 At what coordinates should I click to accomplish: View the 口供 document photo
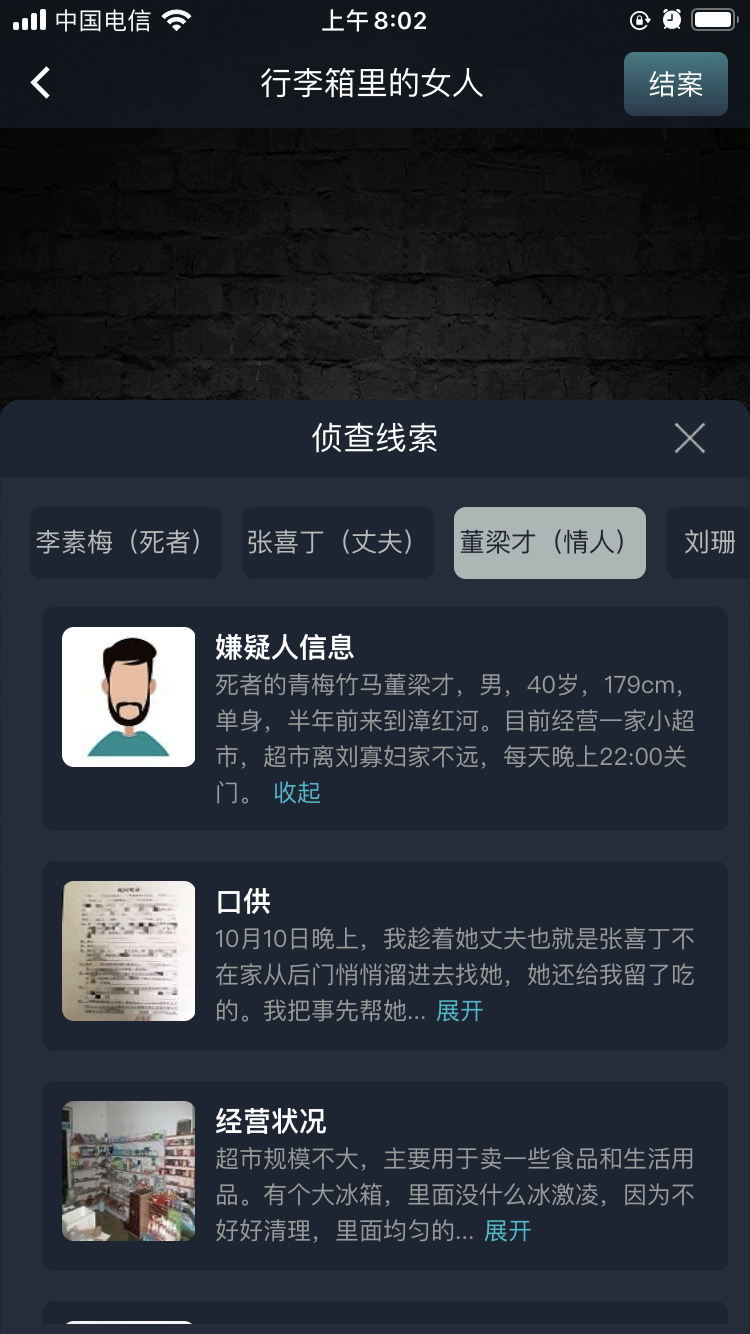[128, 951]
